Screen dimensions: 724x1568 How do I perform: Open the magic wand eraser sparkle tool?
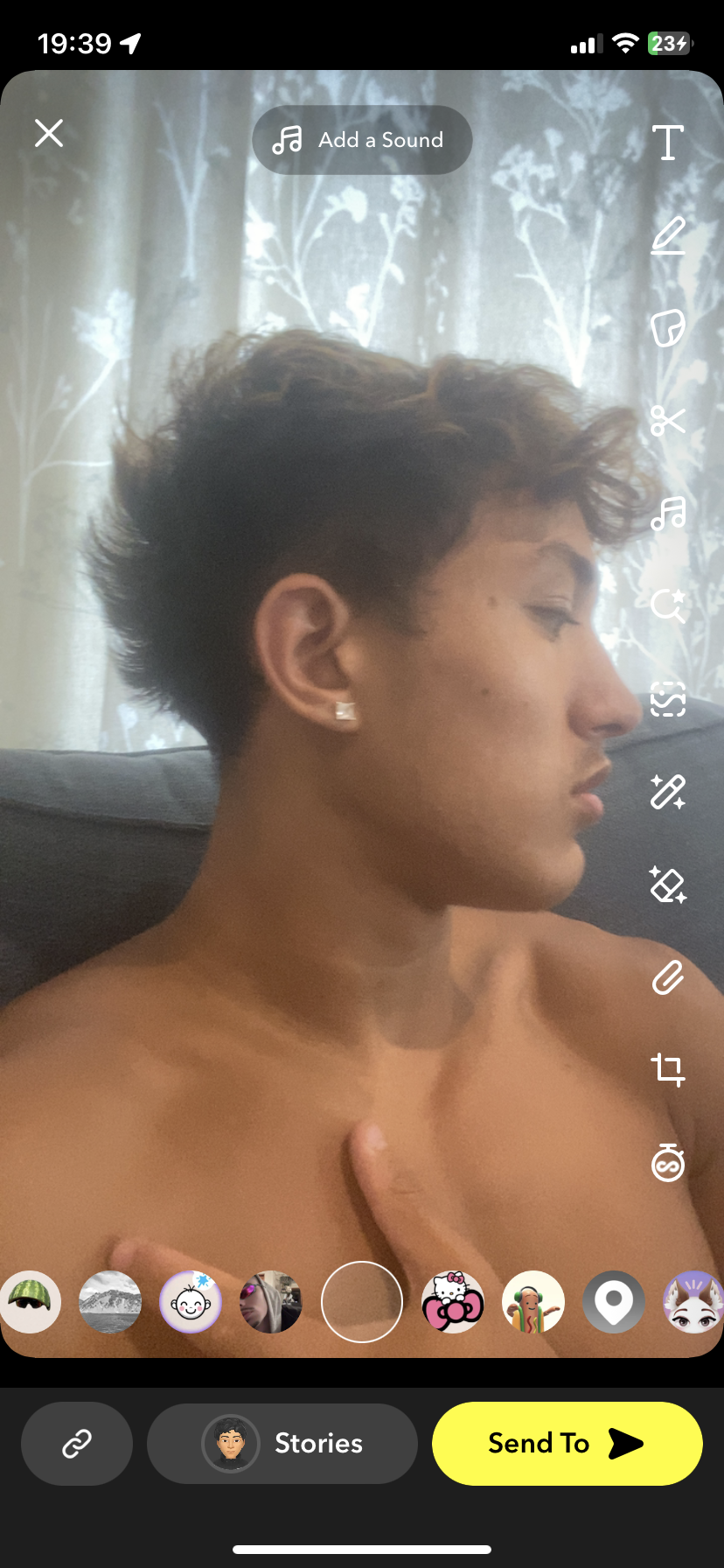[x=668, y=885]
